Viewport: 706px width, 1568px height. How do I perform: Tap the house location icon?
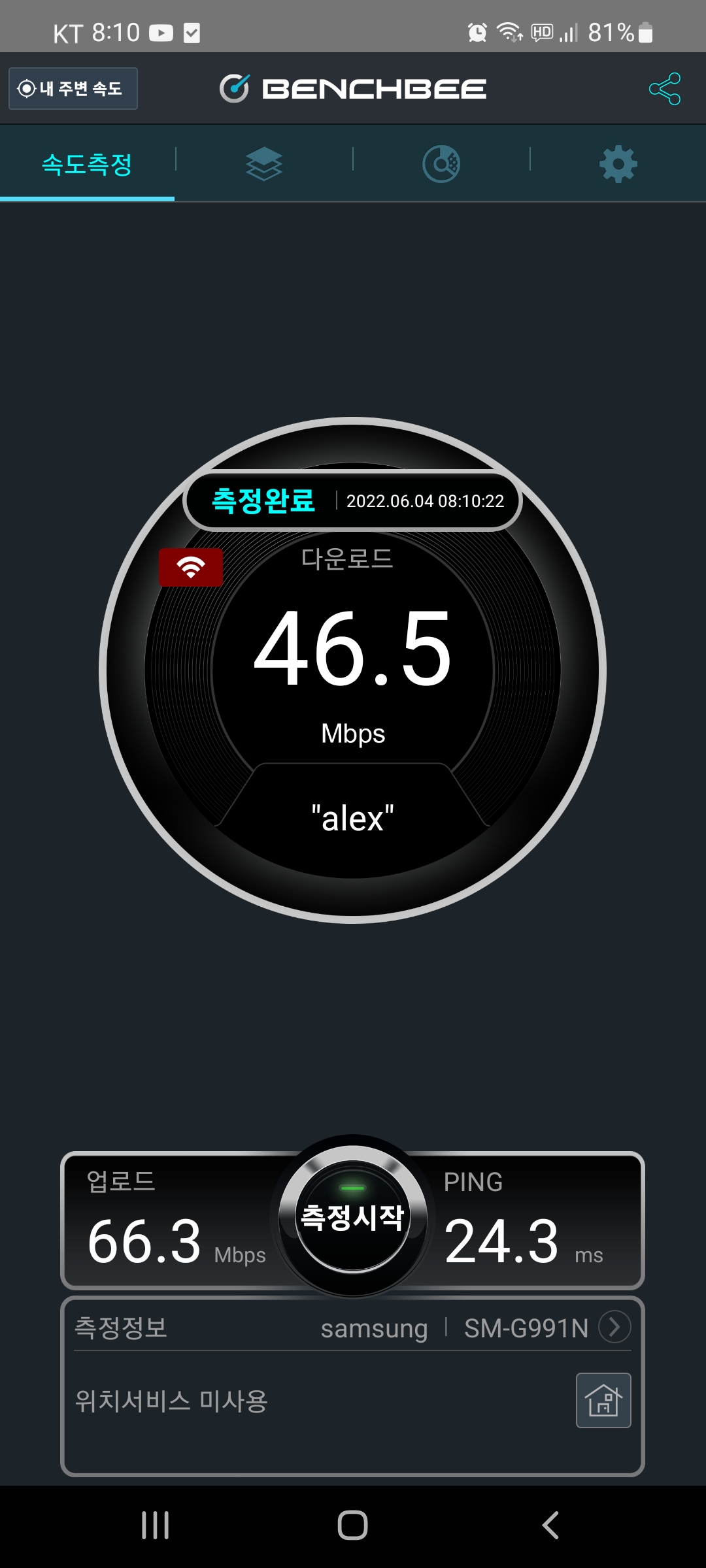pyautogui.click(x=603, y=1400)
